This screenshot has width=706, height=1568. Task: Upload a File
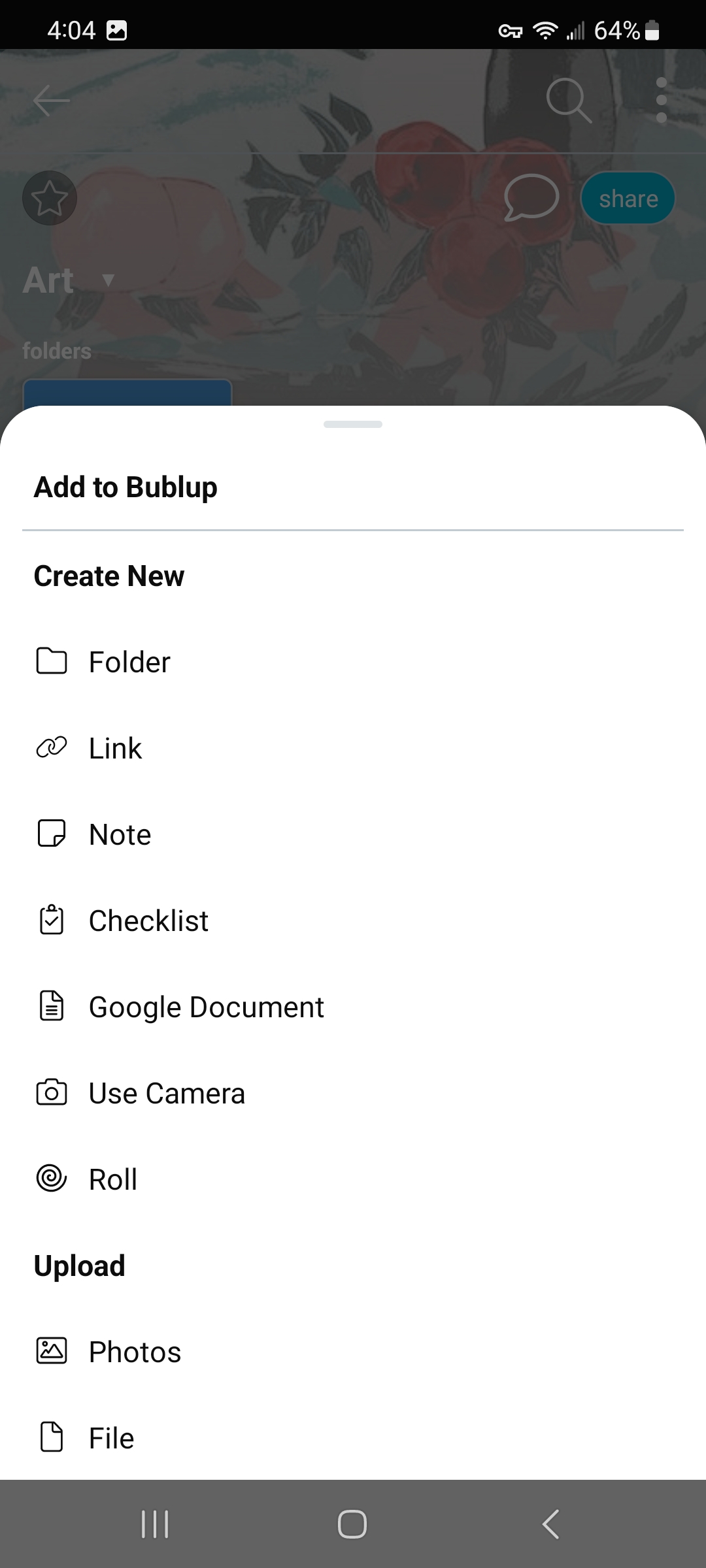[x=353, y=1438]
